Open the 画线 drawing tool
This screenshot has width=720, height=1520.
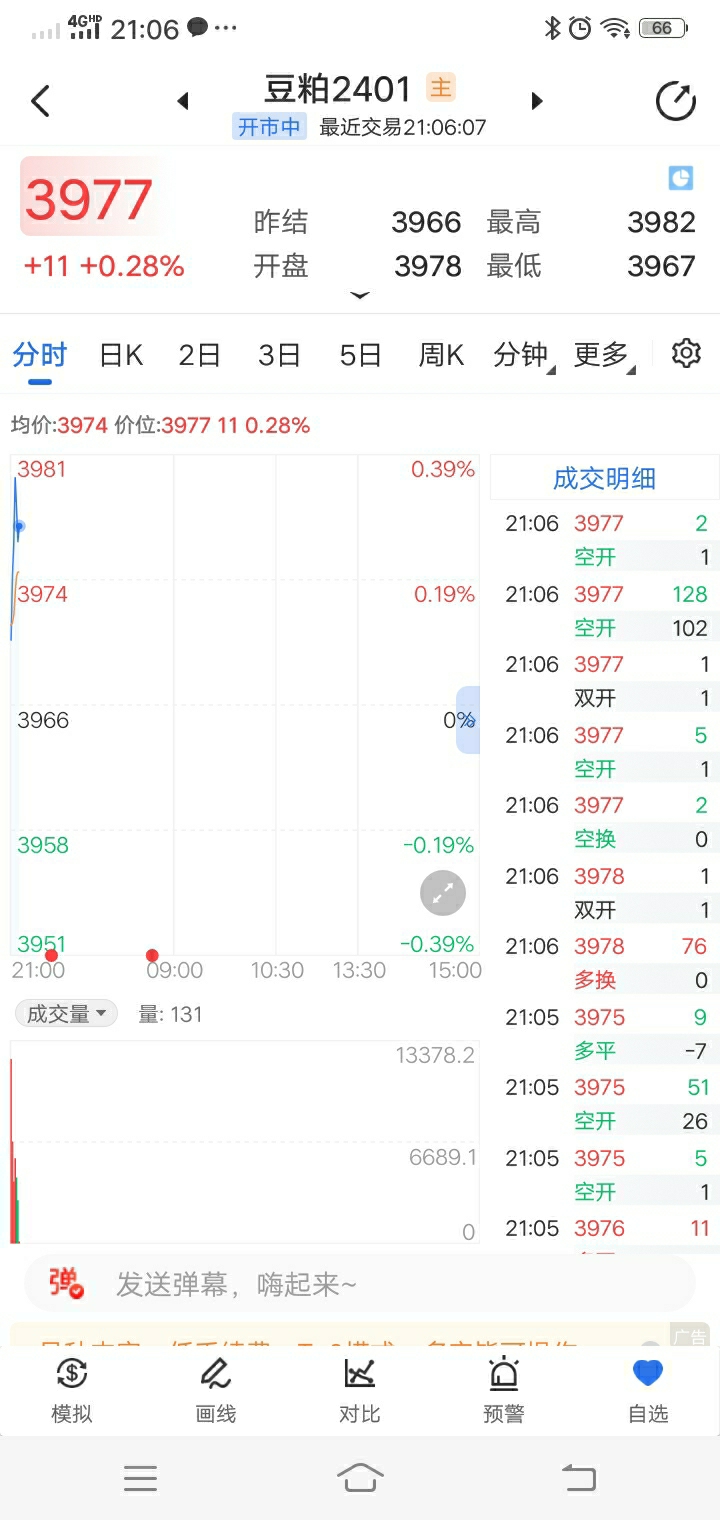click(215, 1391)
